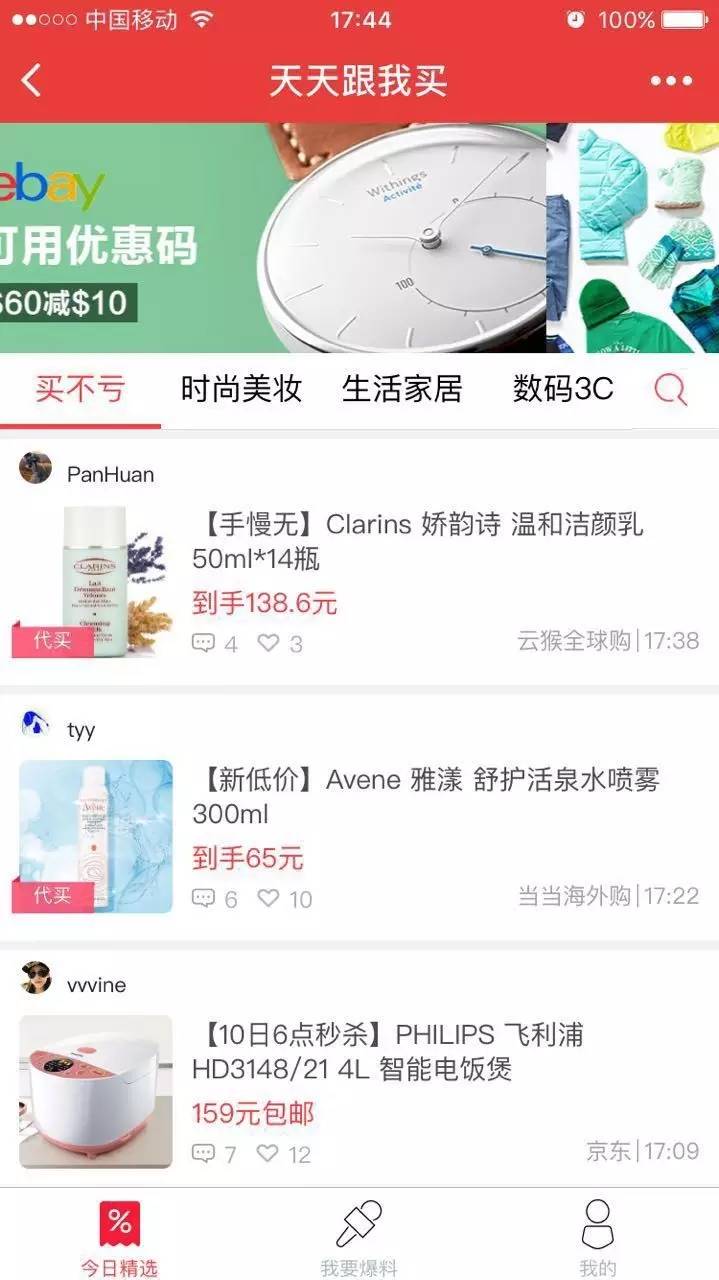719x1280 pixels.
Task: Open the 我要爆料 bottom tab
Action: 359,1238
